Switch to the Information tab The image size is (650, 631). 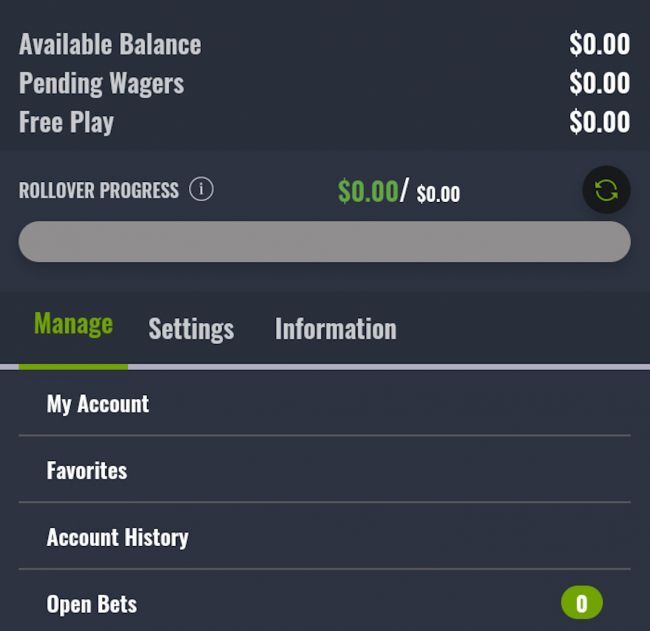coord(335,329)
